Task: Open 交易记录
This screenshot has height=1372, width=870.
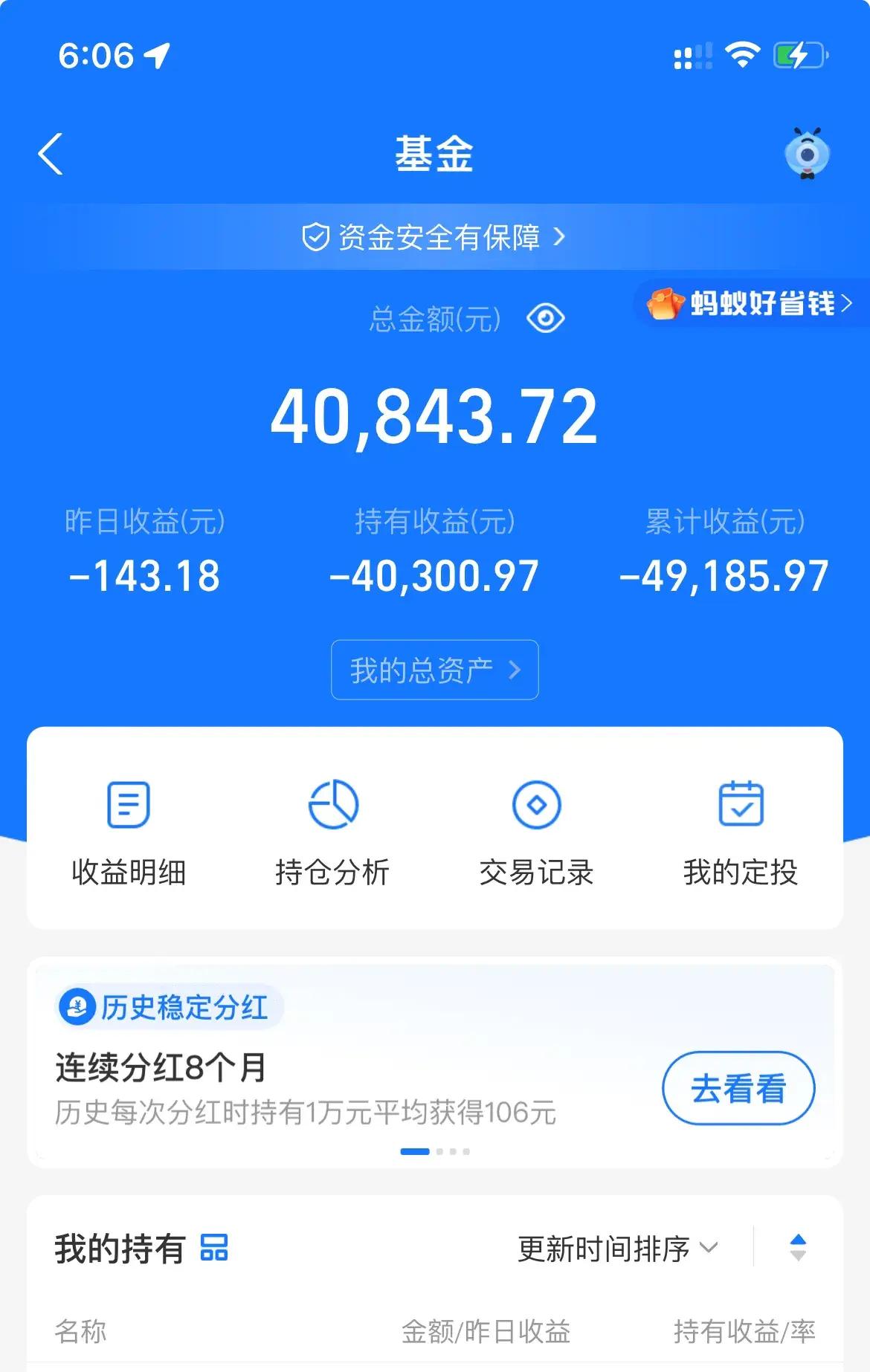Action: point(536,832)
